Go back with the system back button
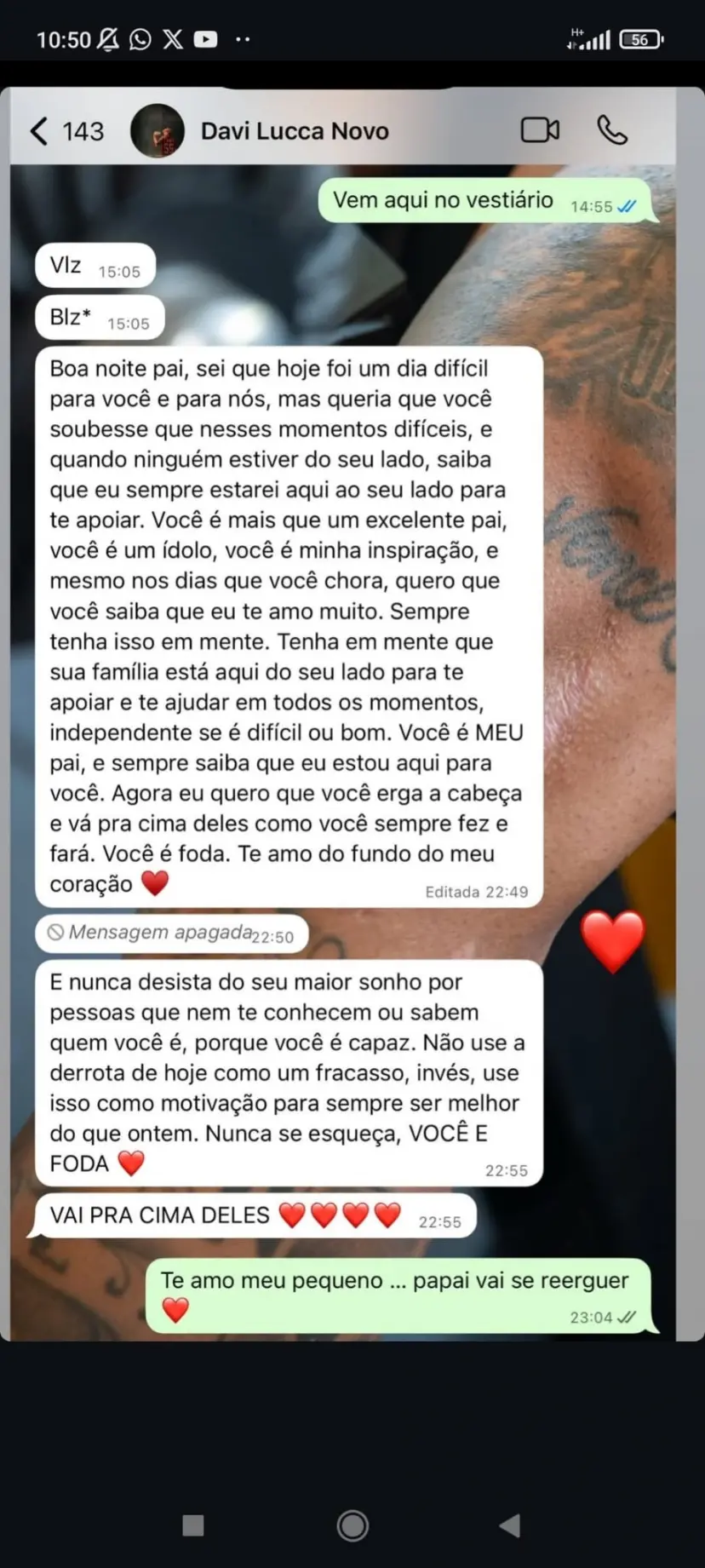This screenshot has width=705, height=1568. [510, 1525]
